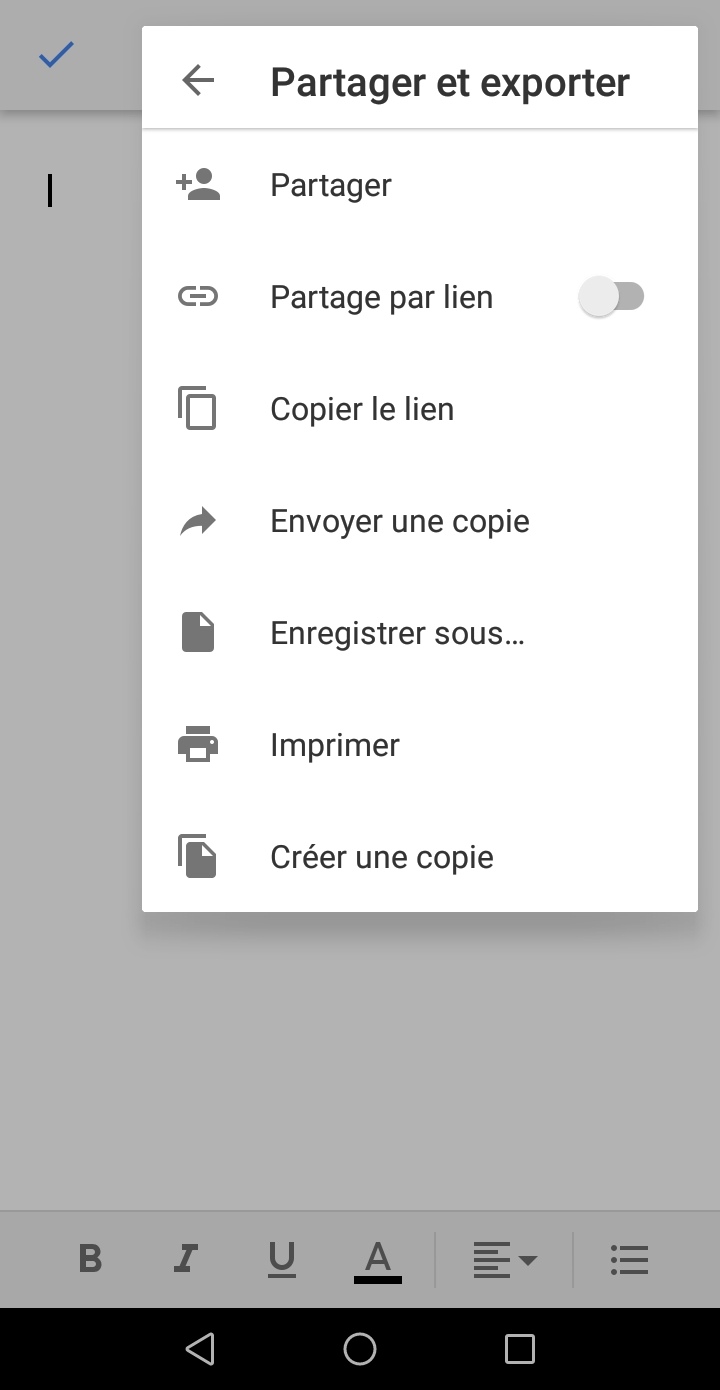Select Imprimer to print the document
Screen dimensions: 720x1390
tap(420, 745)
